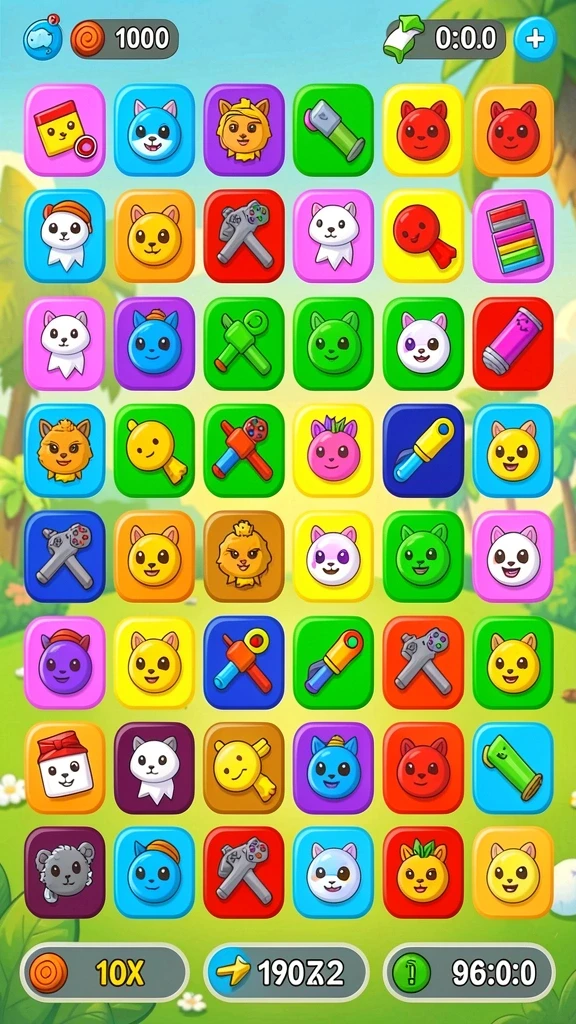The width and height of the screenshot is (576, 1024).
Task: Select the pink tube on red tile
Action: (513, 344)
